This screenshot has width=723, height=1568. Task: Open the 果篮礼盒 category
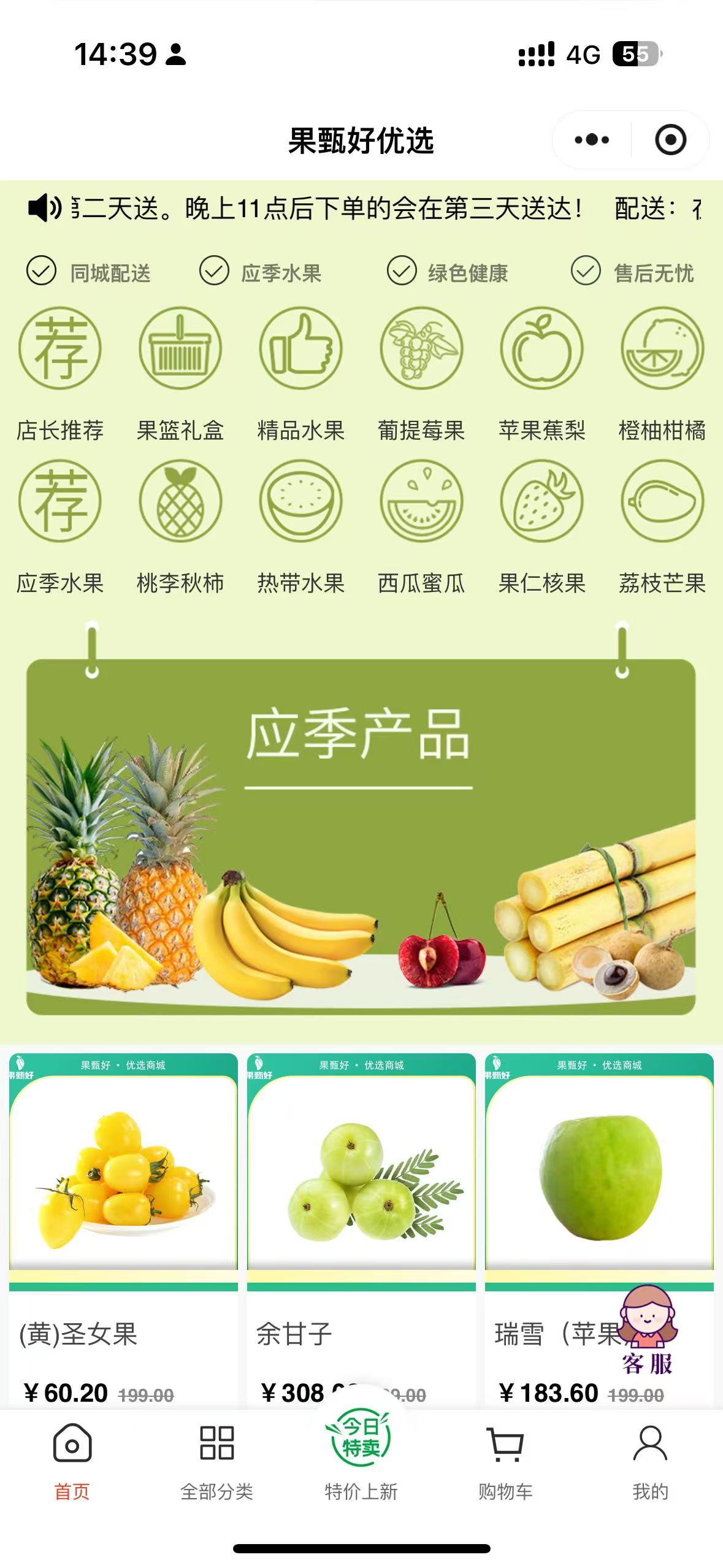click(180, 374)
